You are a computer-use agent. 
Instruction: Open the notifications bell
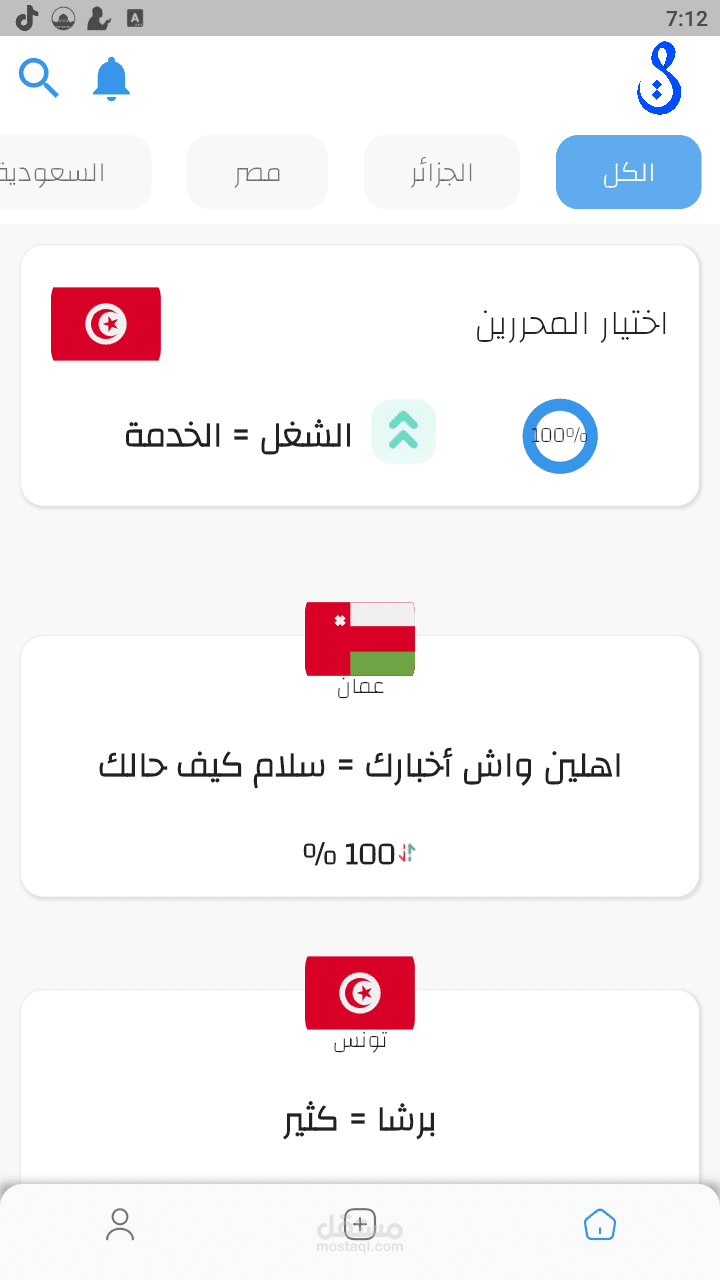tap(111, 79)
